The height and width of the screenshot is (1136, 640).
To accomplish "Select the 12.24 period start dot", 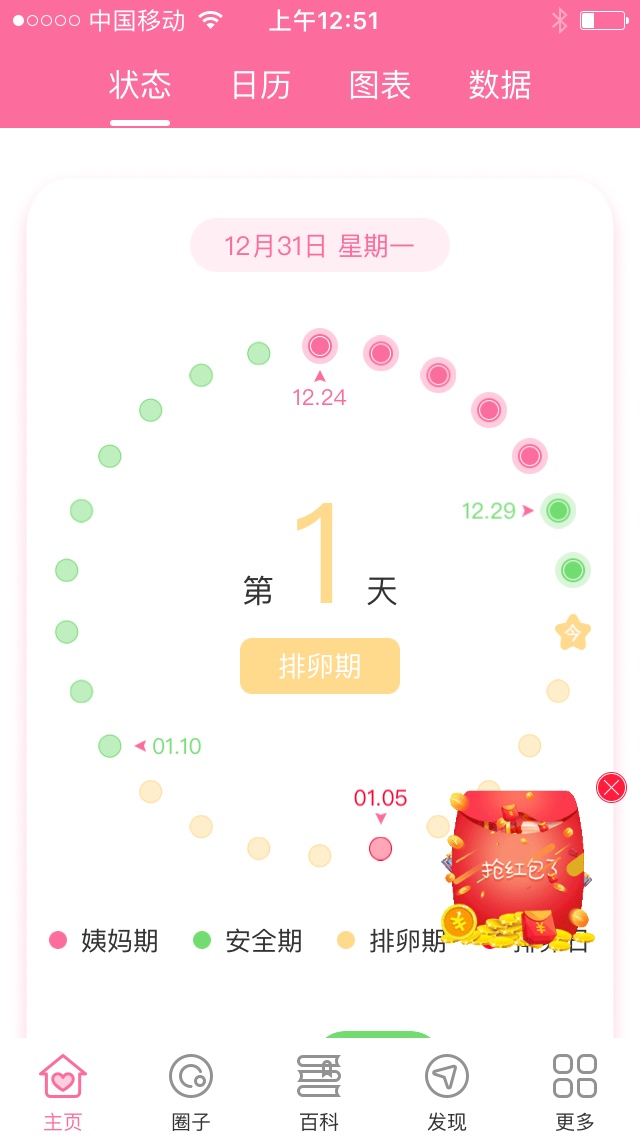I will pyautogui.click(x=320, y=347).
